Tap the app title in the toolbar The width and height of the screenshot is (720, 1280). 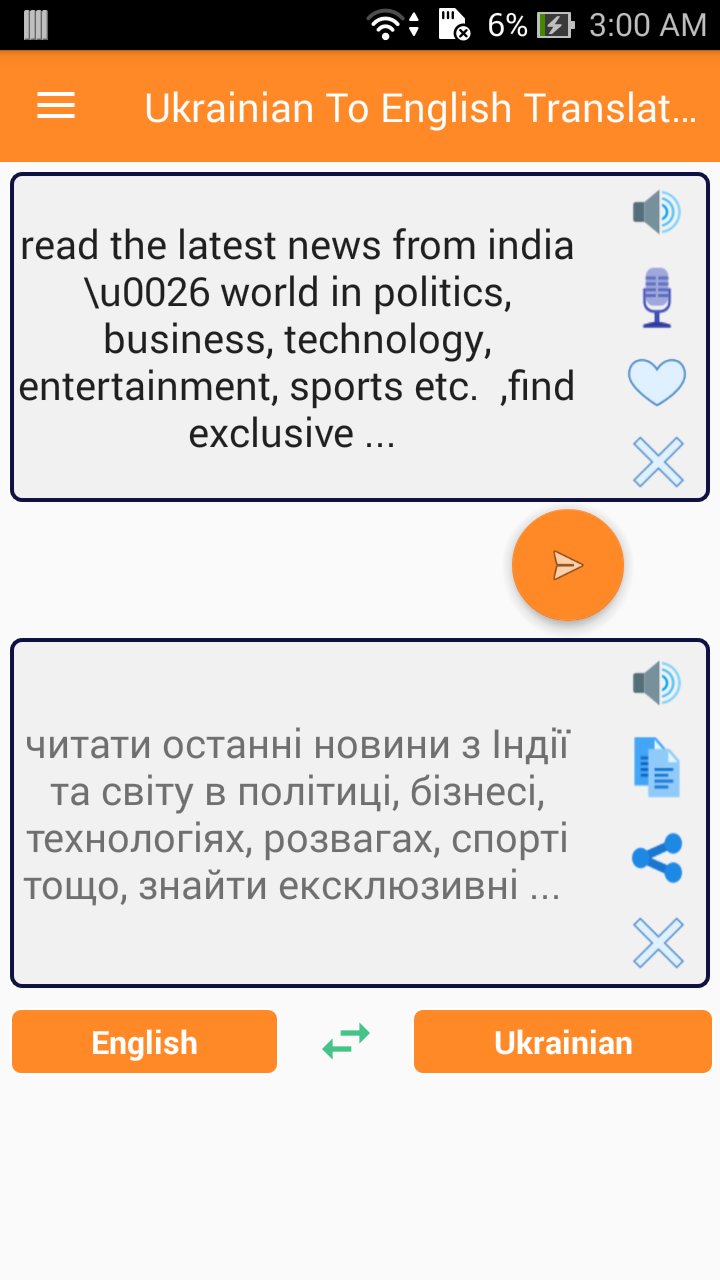[420, 106]
